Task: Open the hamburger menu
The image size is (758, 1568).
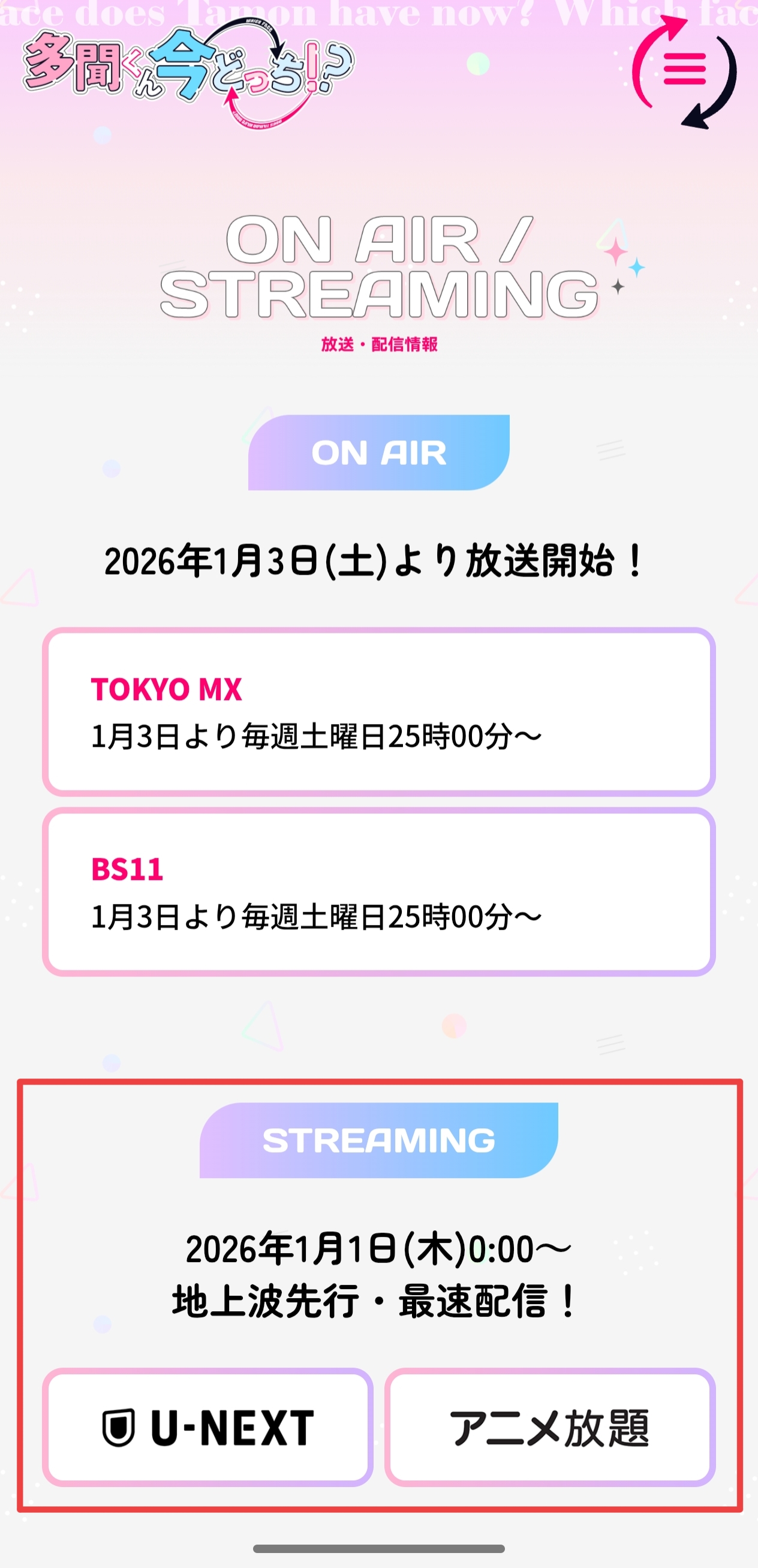Action: pyautogui.click(x=684, y=69)
